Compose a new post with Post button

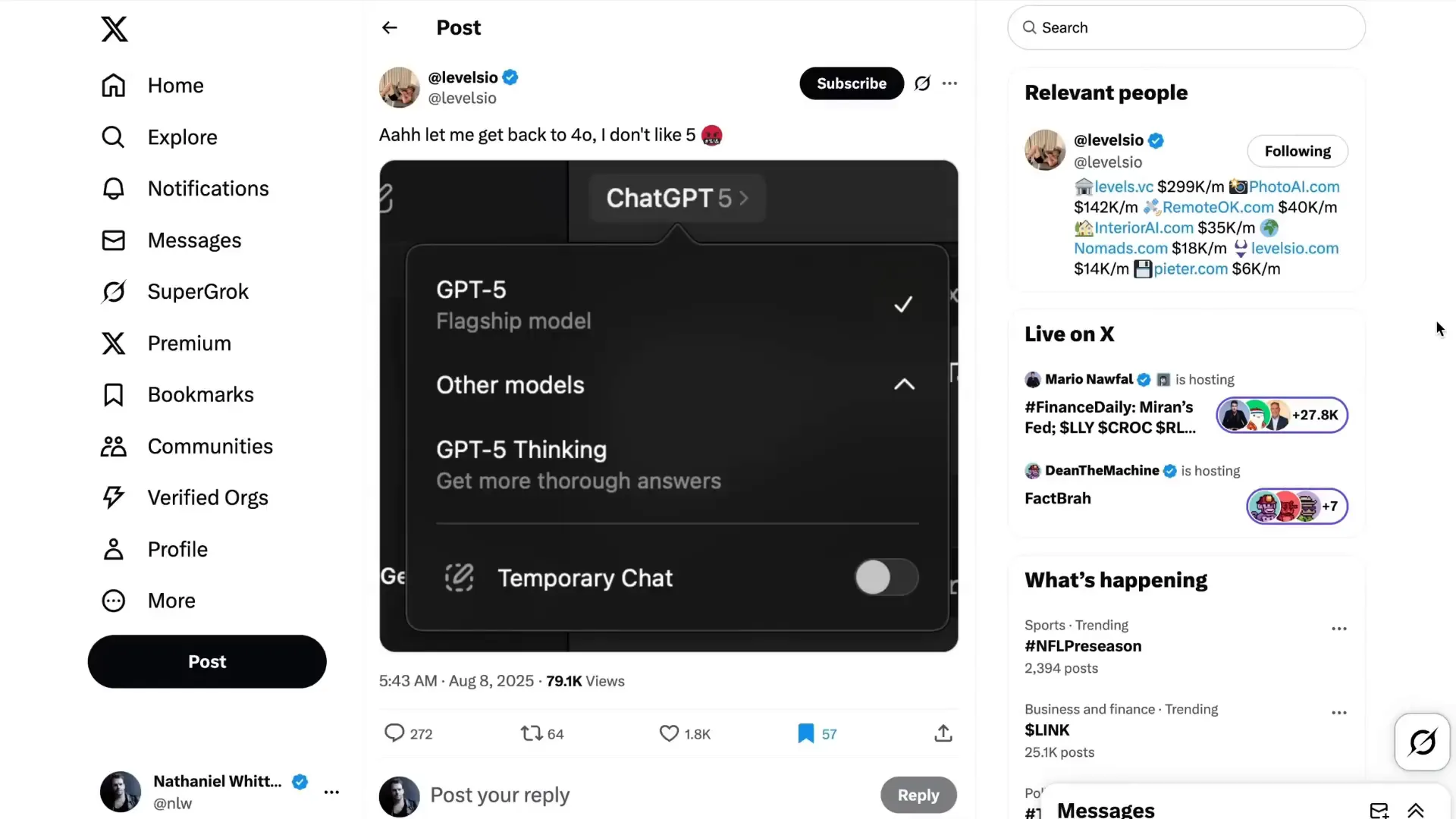207,662
